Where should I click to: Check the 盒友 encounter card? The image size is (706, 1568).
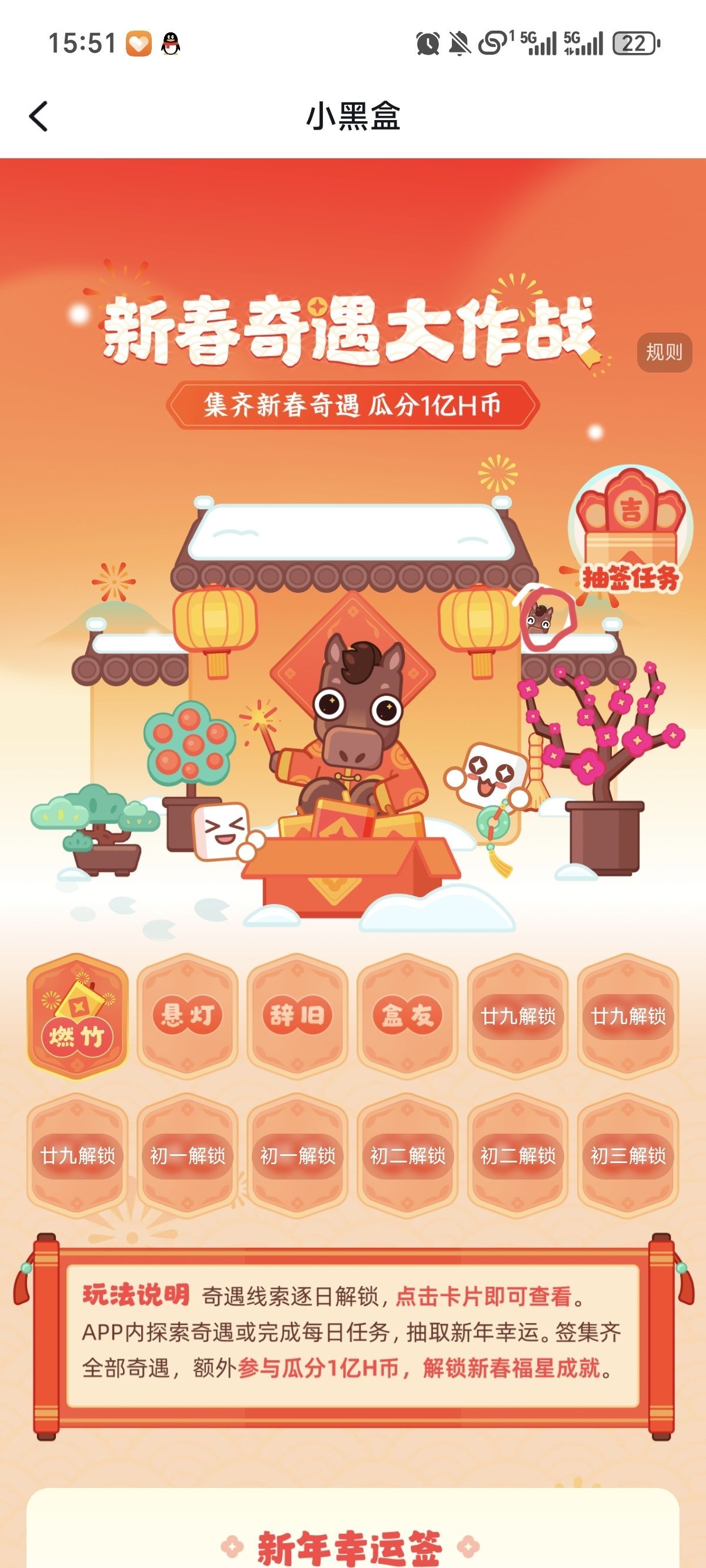coord(407,1016)
